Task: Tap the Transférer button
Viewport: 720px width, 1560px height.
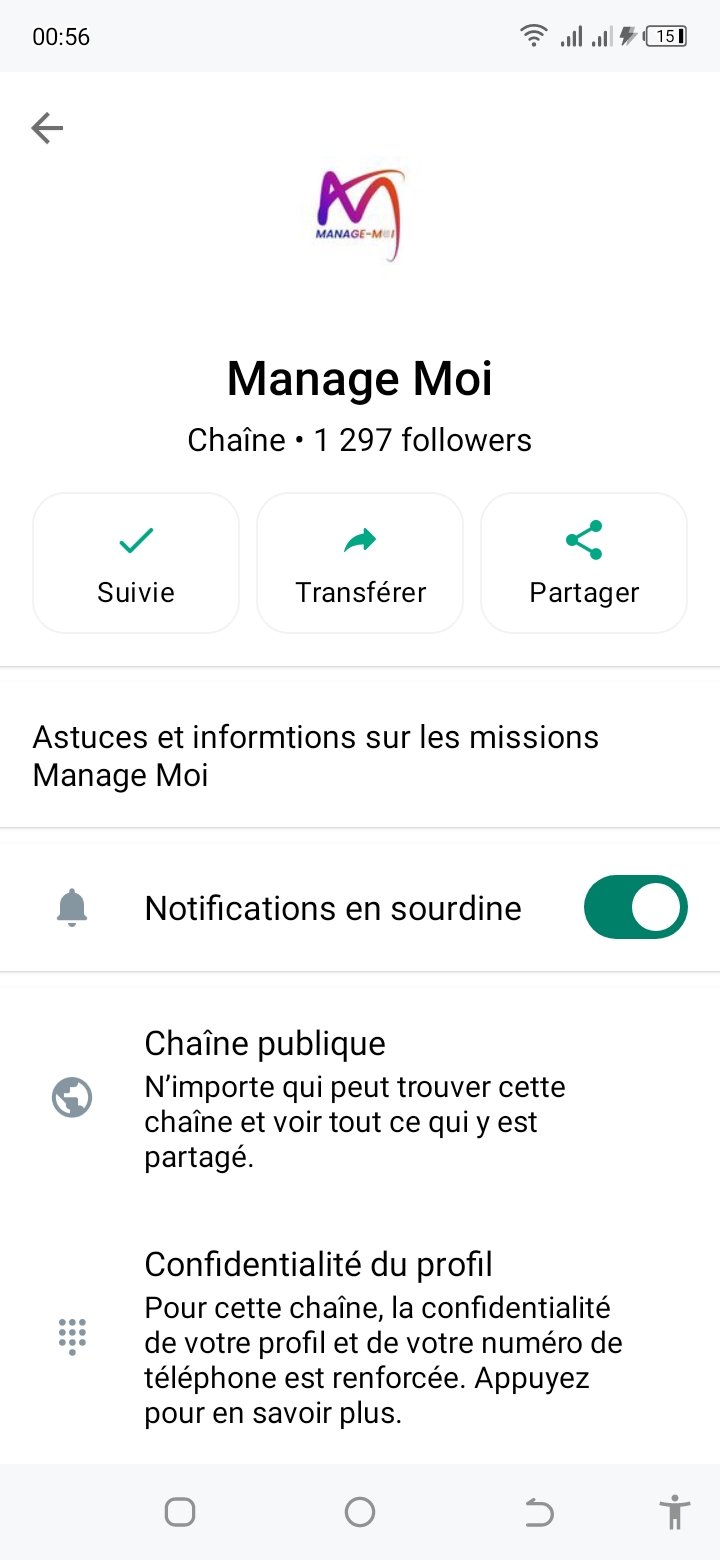Action: tap(360, 563)
